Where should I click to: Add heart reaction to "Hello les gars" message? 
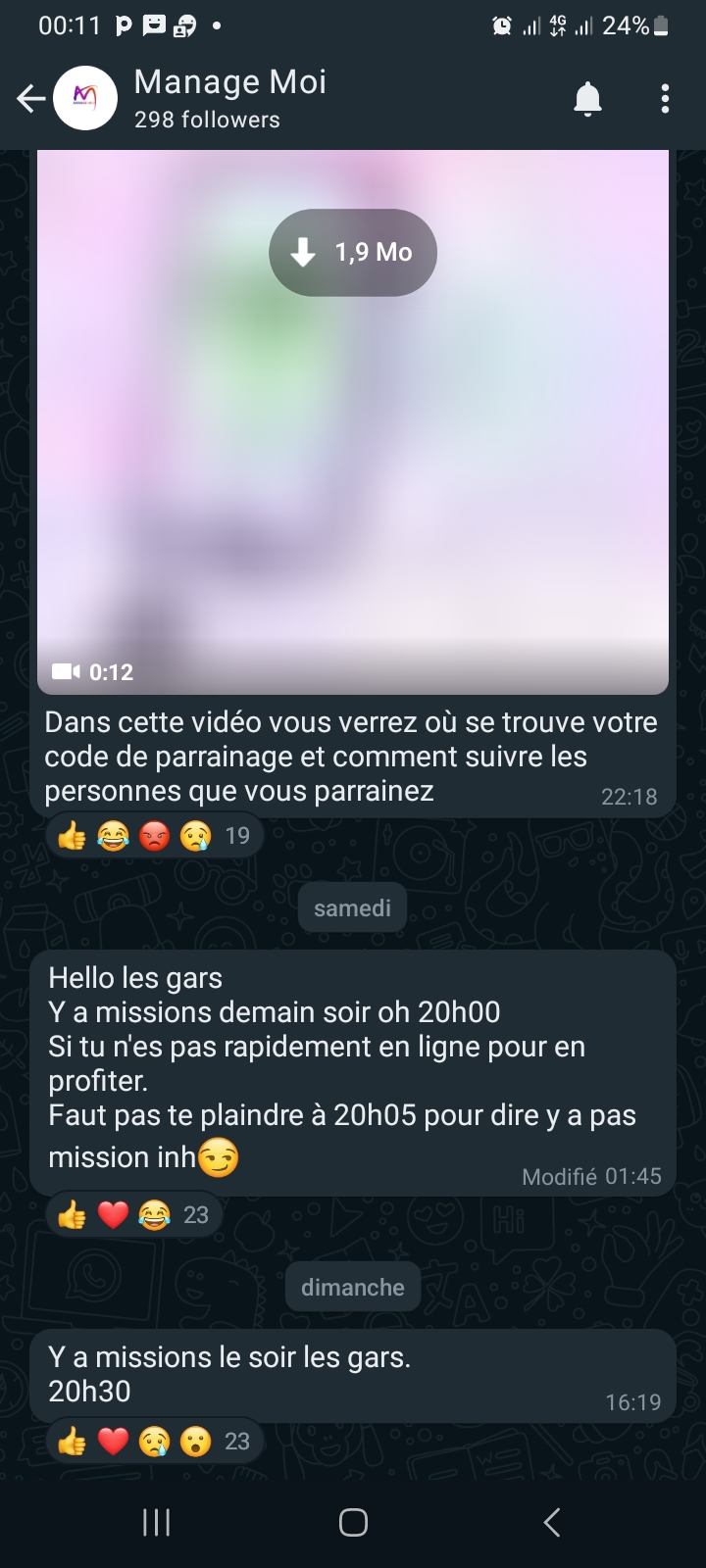[x=113, y=1215]
